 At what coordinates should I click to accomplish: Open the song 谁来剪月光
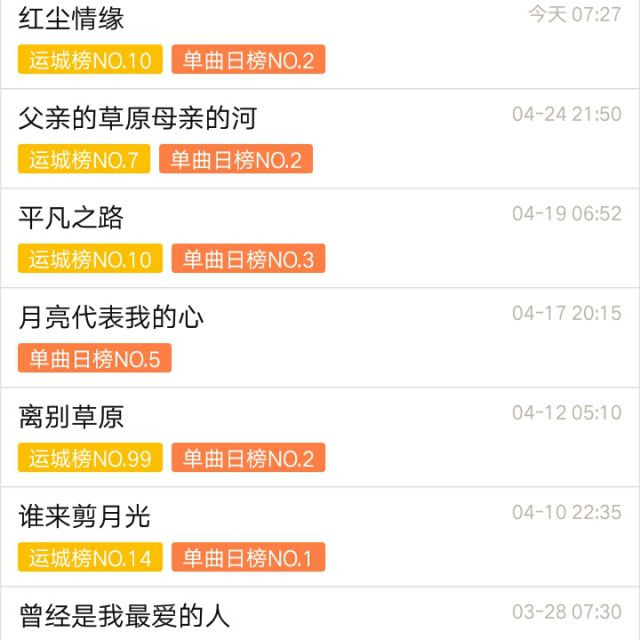[x=85, y=517]
